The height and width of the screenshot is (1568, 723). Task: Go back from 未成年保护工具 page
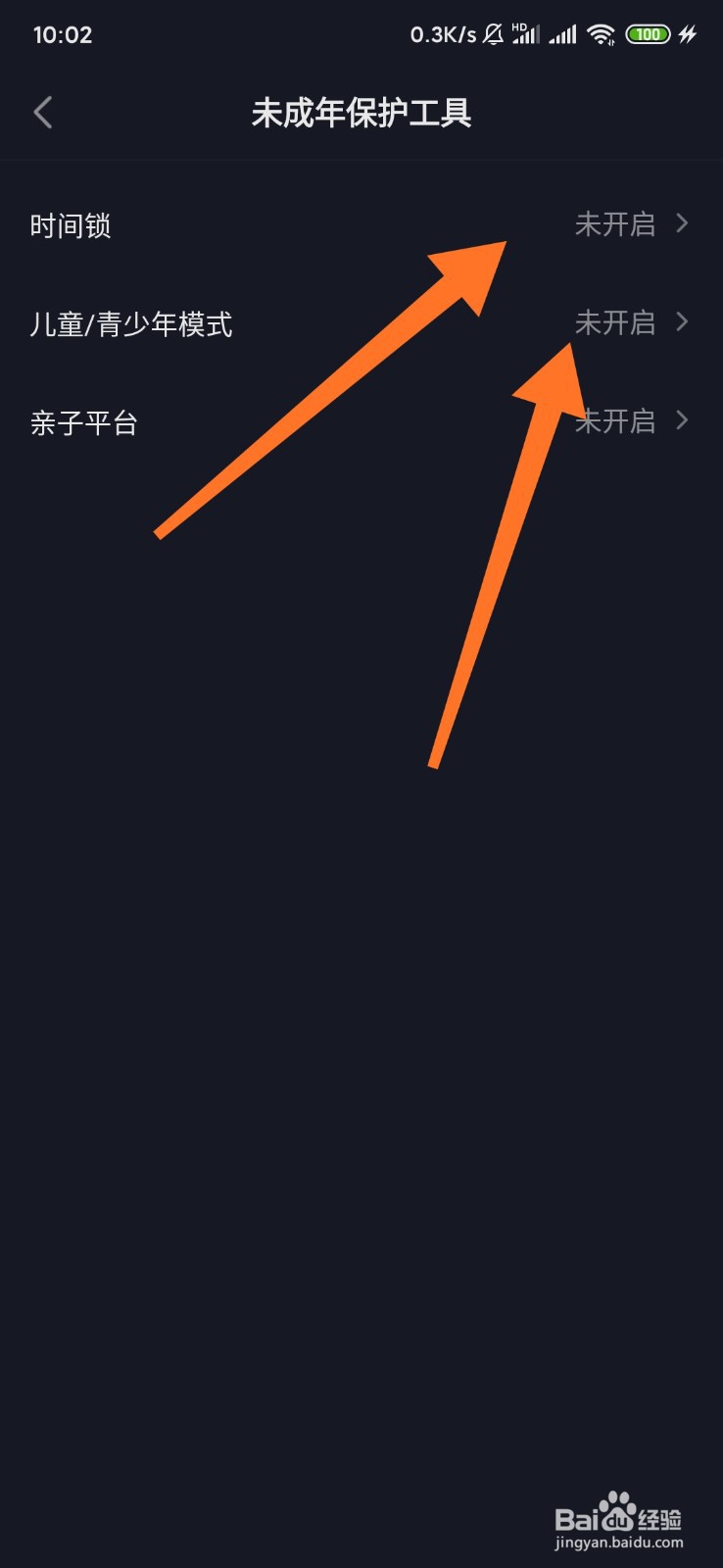click(43, 113)
